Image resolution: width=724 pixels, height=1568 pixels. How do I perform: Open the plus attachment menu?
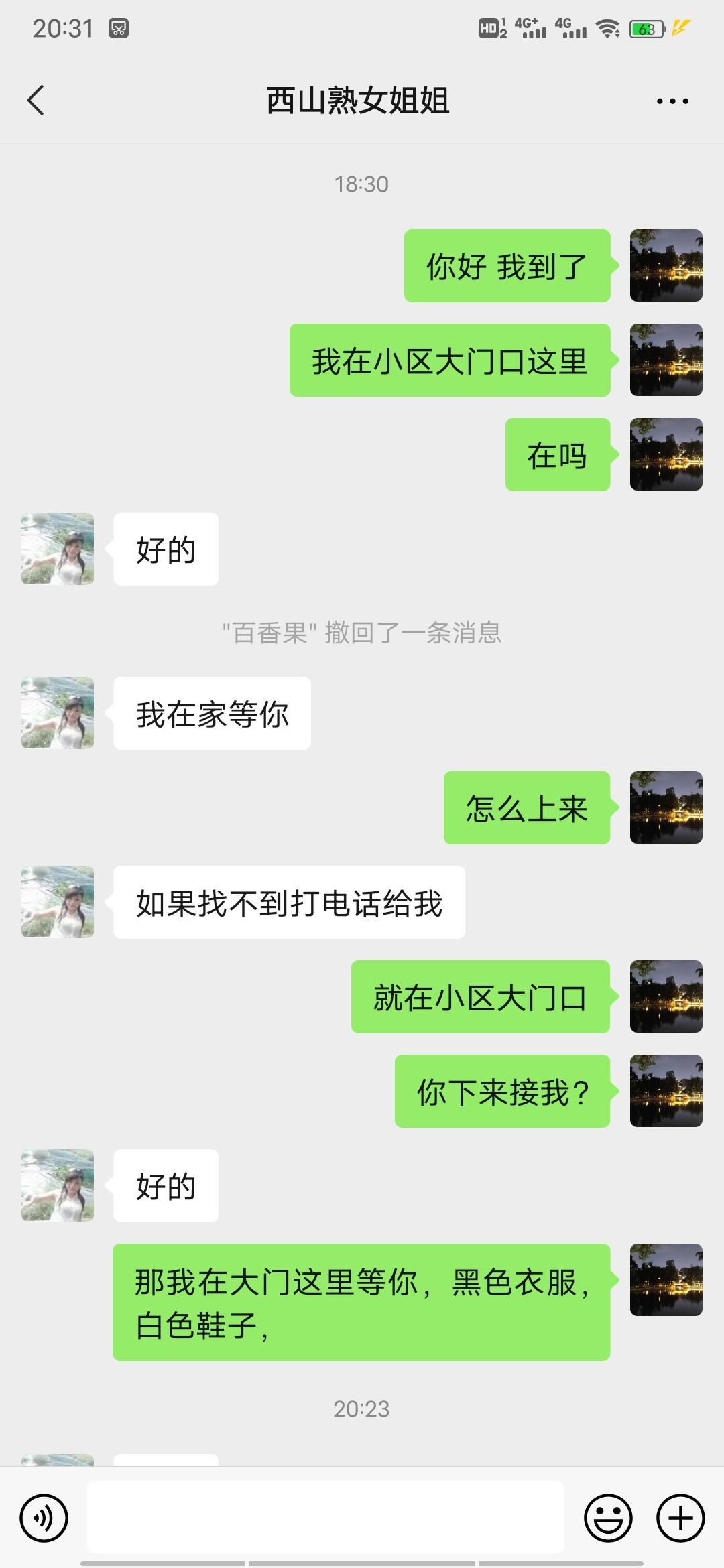(680, 1518)
